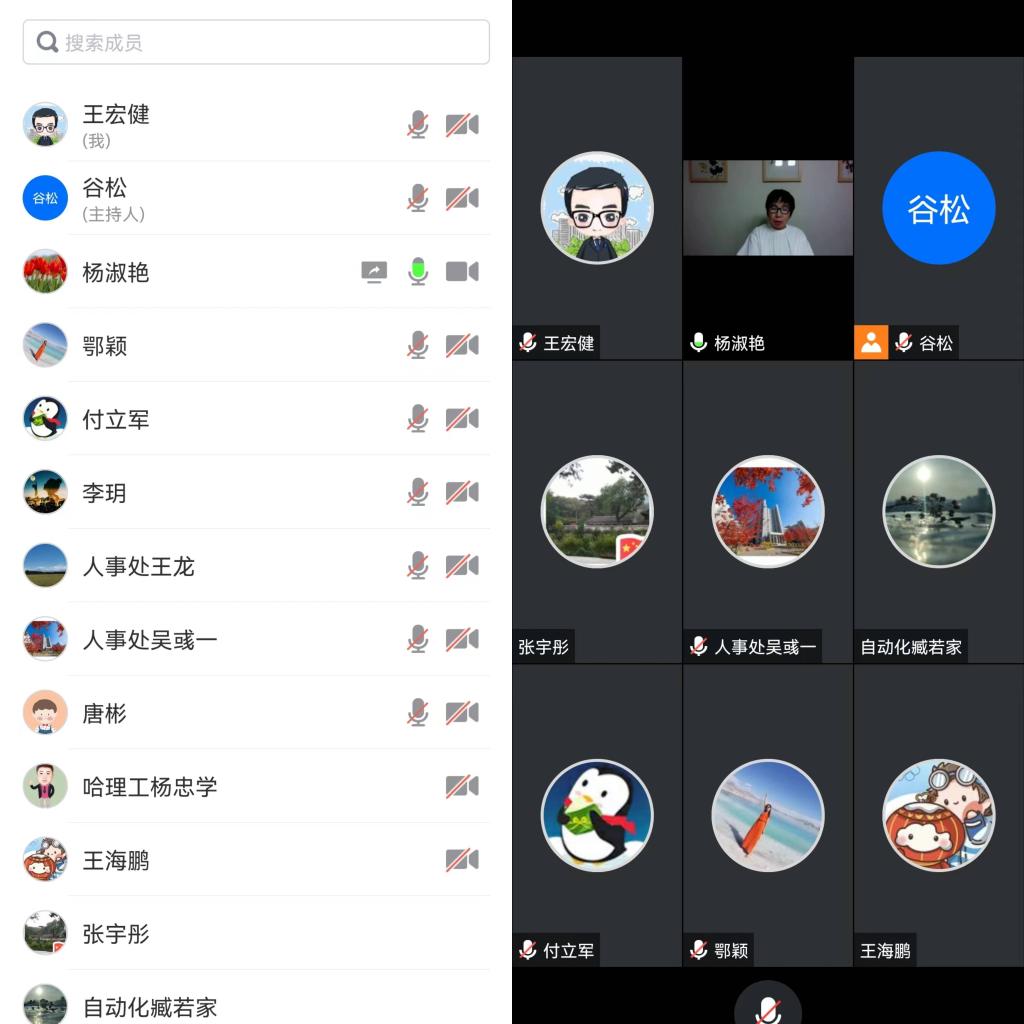Unmute with the bottom microphone button
This screenshot has height=1024, width=1024.
pyautogui.click(x=768, y=1008)
